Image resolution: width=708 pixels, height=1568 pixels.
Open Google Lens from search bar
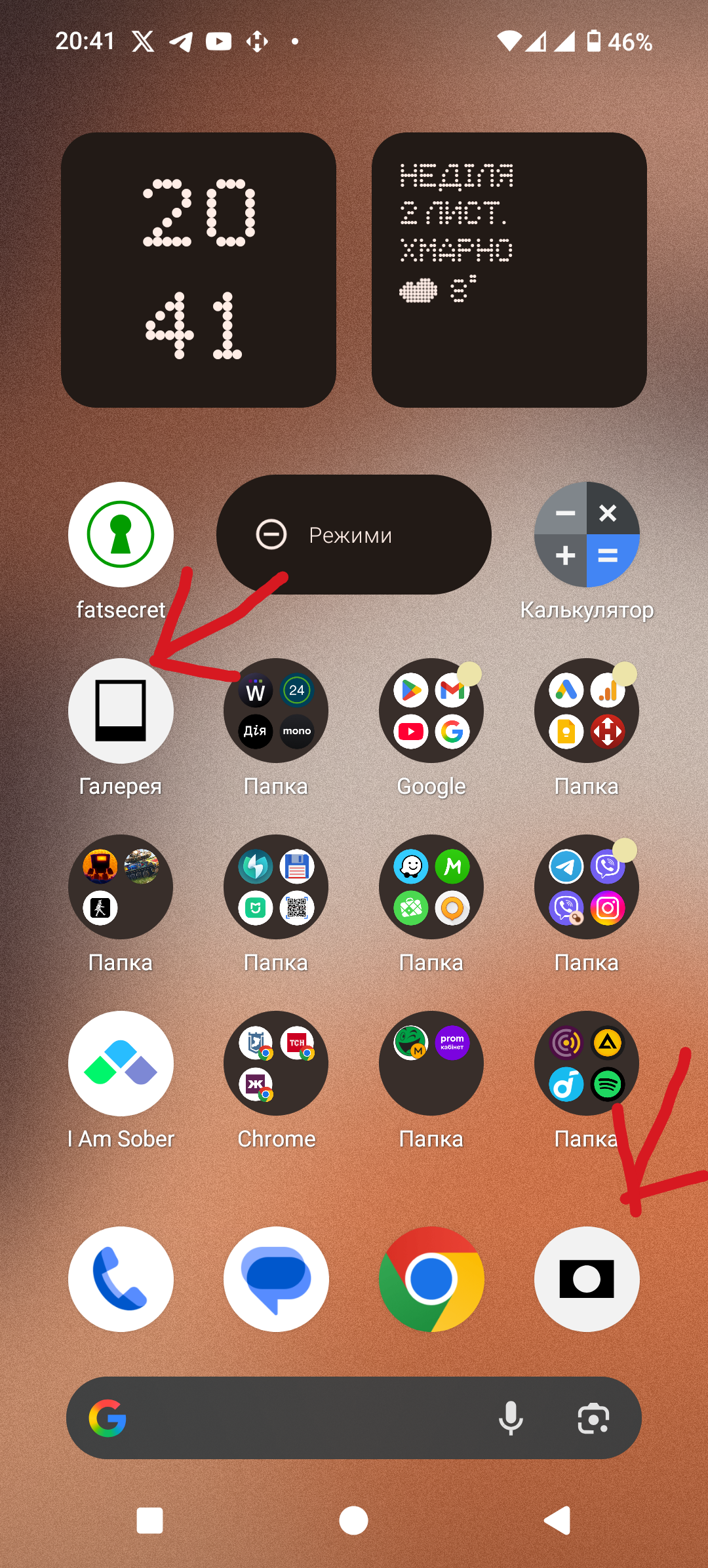[x=593, y=1418]
